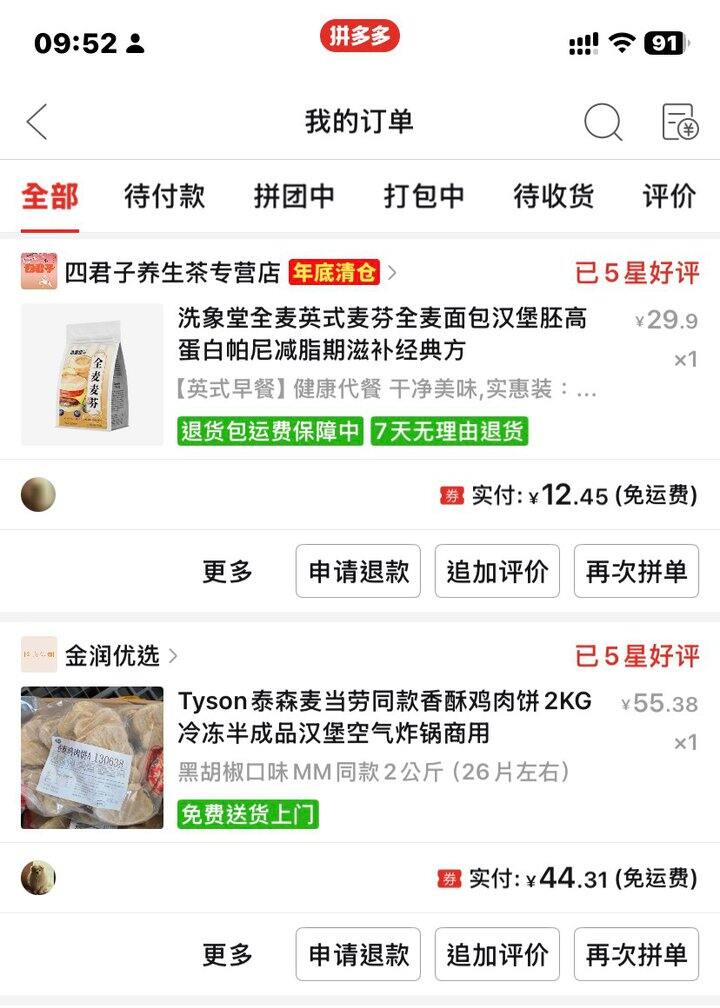
Task: Open the bill/invoice icon at top right
Action: (680, 122)
